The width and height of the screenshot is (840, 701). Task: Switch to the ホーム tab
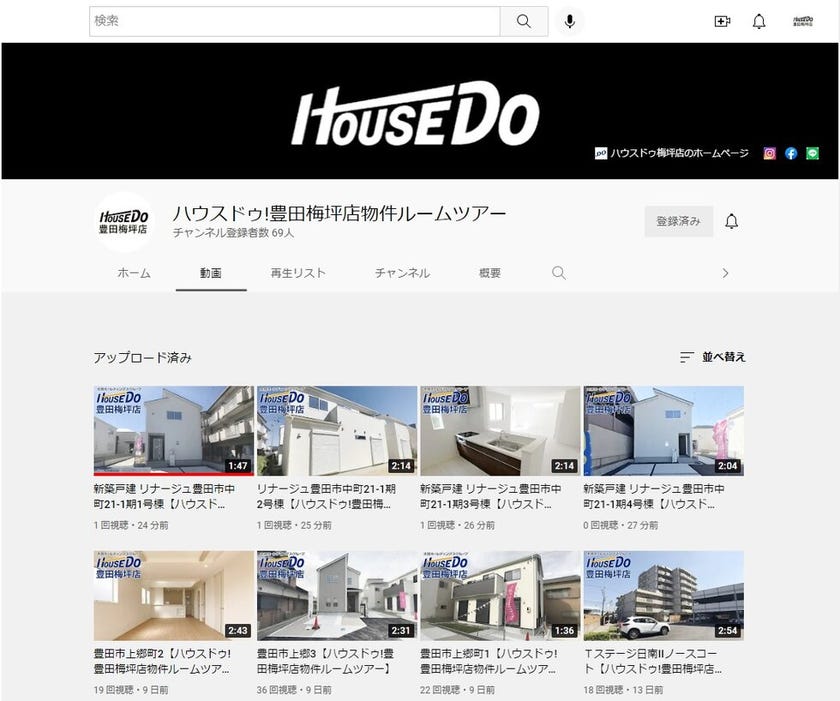(134, 273)
